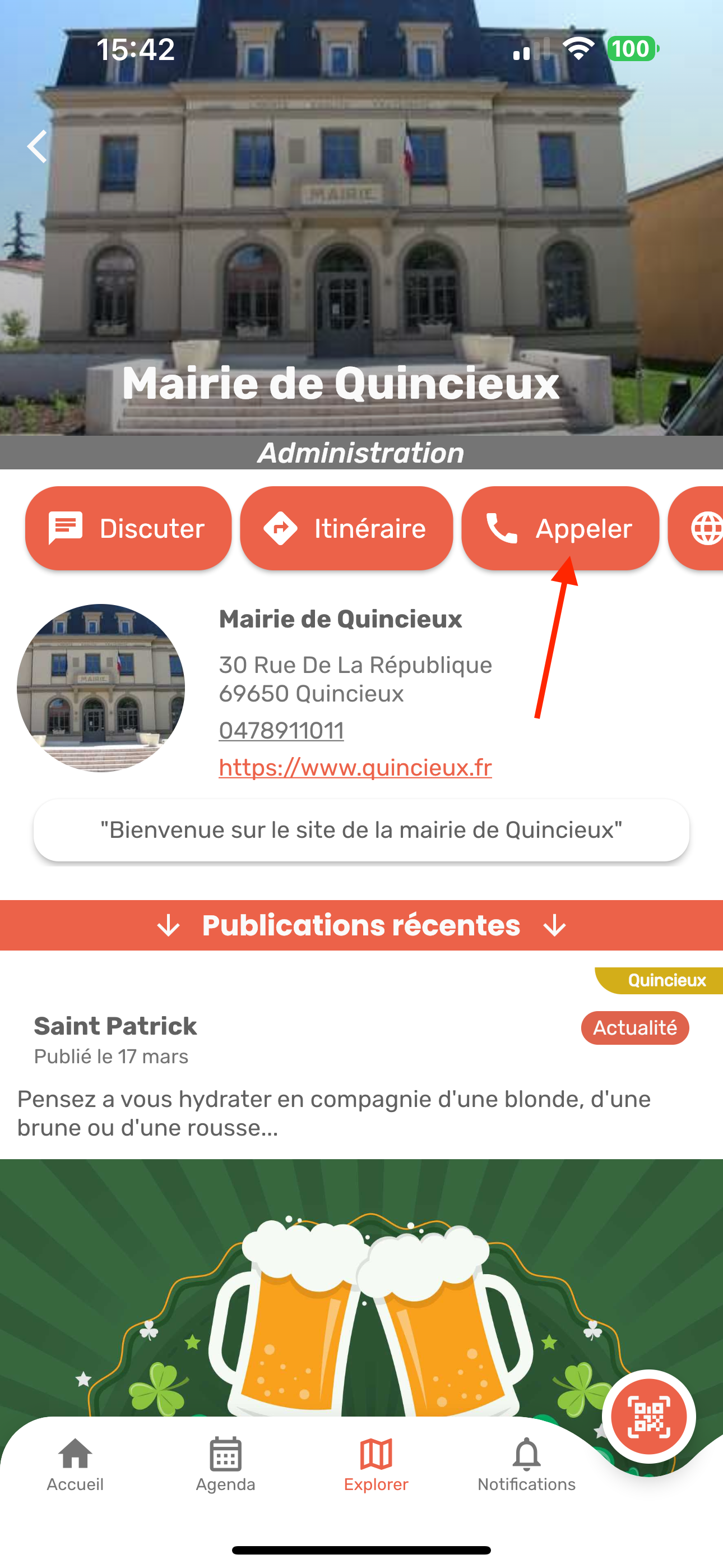Open the QR code scanner button
Image resolution: width=723 pixels, height=1568 pixels.
pyautogui.click(x=649, y=1417)
